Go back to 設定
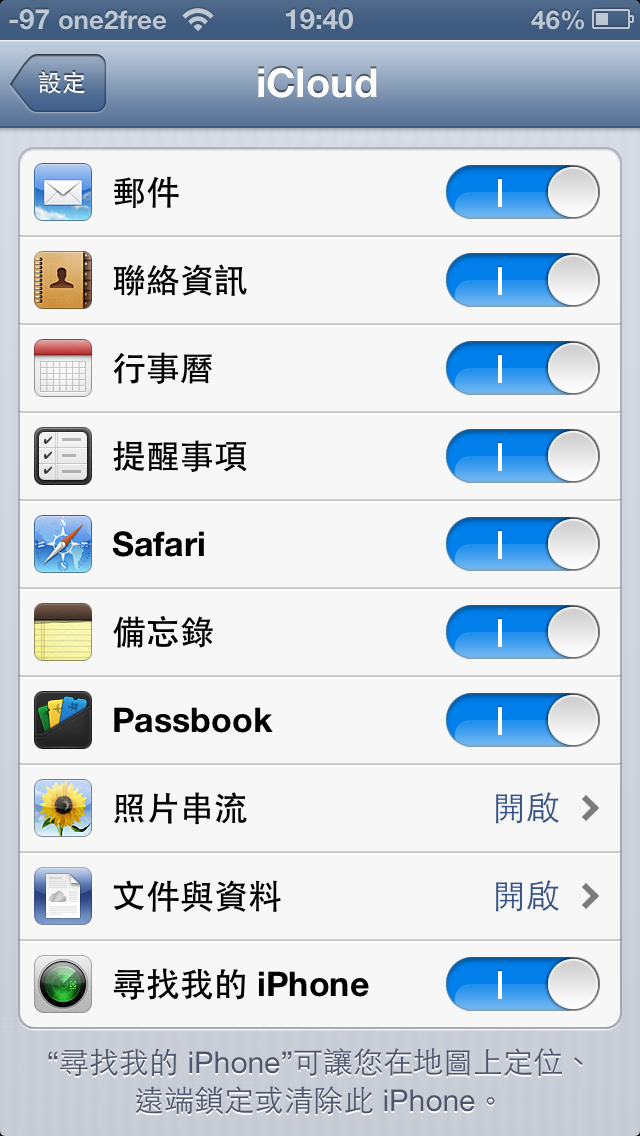640x1136 pixels. click(x=59, y=84)
